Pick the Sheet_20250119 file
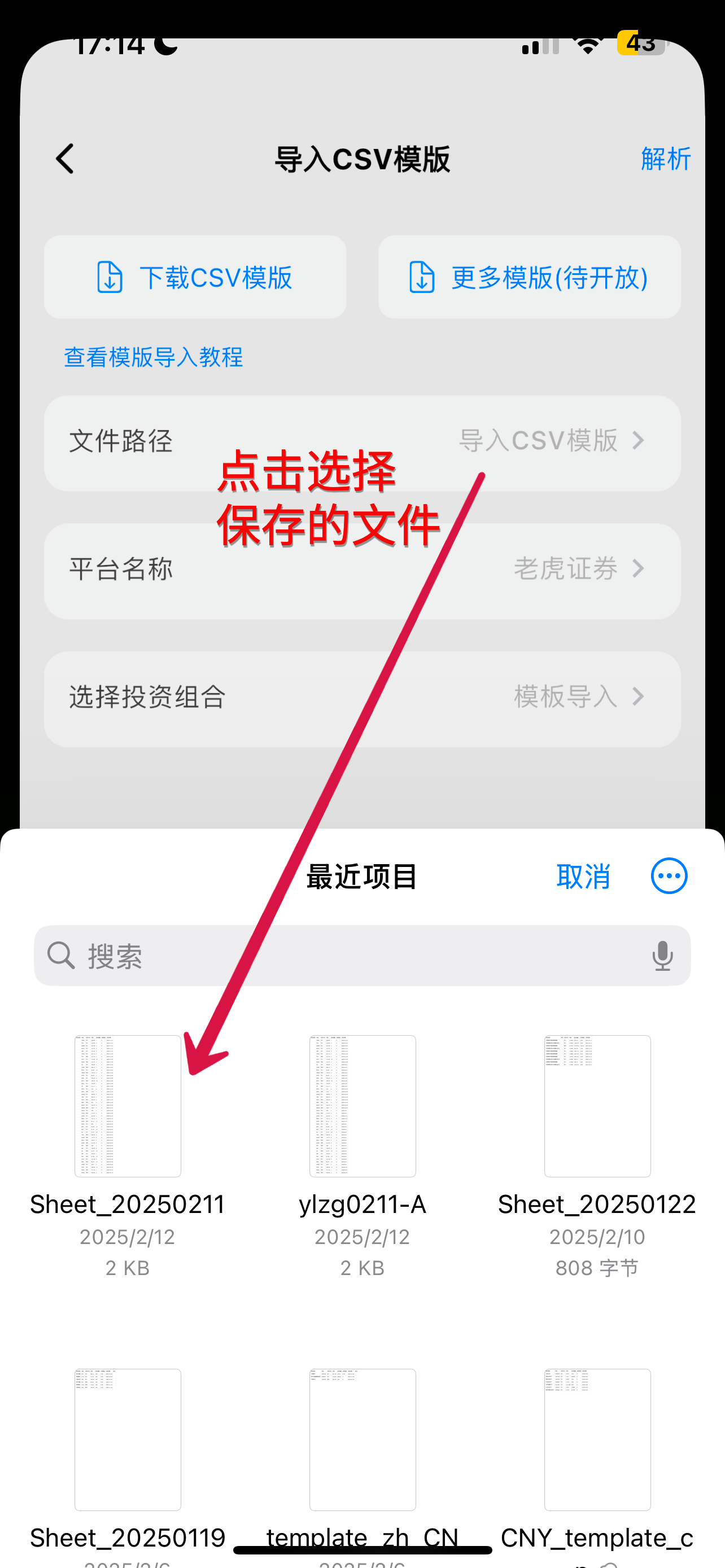725x1568 pixels. [x=128, y=1439]
